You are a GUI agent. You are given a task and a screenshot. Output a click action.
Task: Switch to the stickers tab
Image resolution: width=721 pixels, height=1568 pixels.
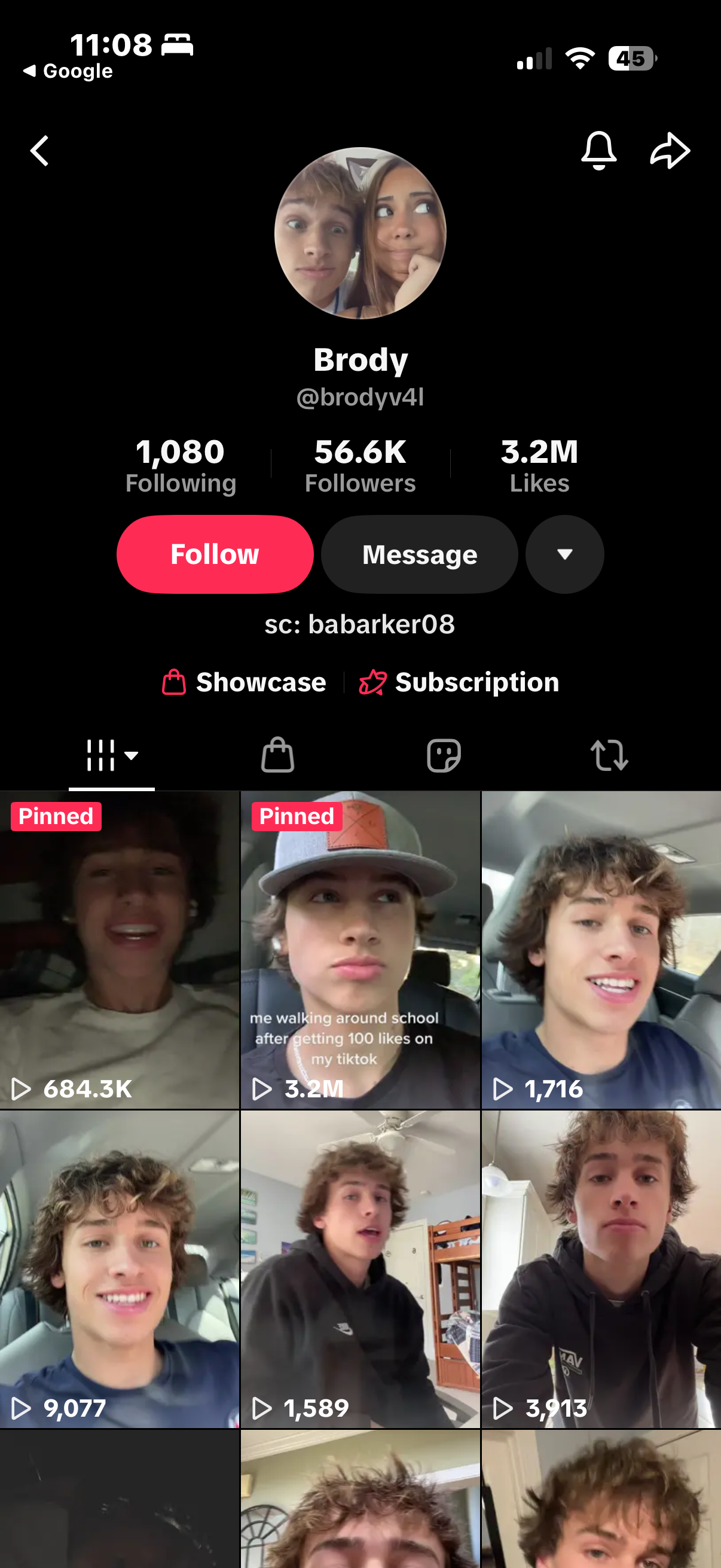click(444, 755)
